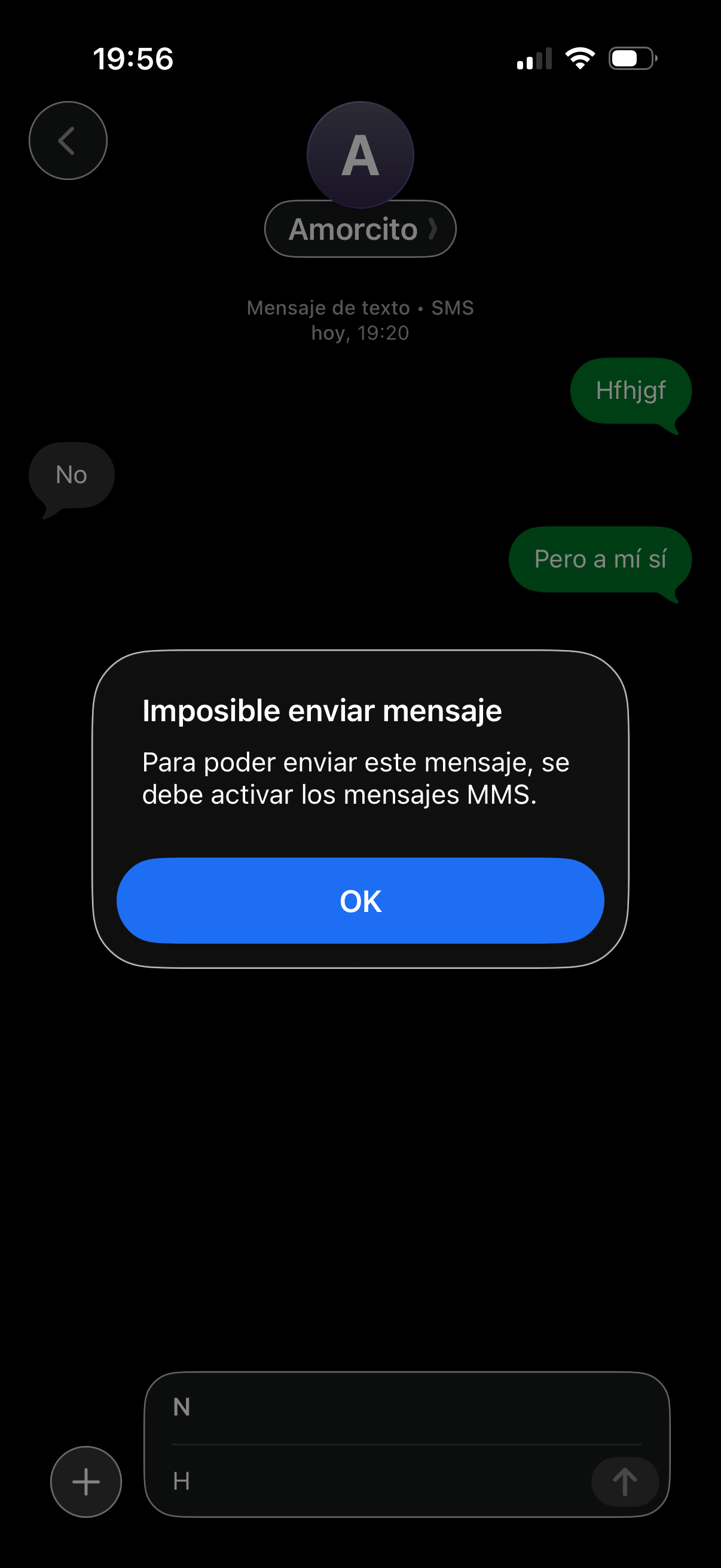Focus the message field containing H
This screenshot has height=1568, width=721.
377,1481
